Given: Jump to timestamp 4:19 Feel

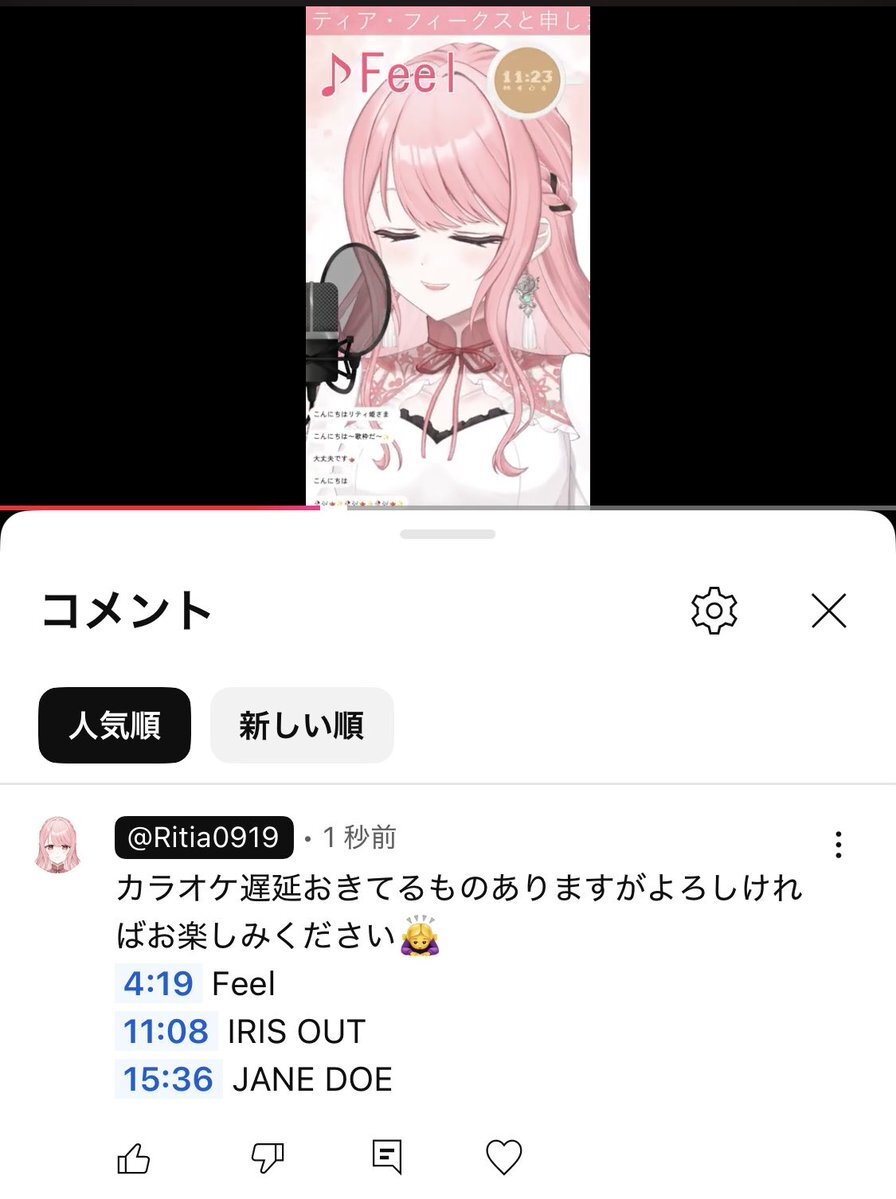Looking at the screenshot, I should (158, 983).
